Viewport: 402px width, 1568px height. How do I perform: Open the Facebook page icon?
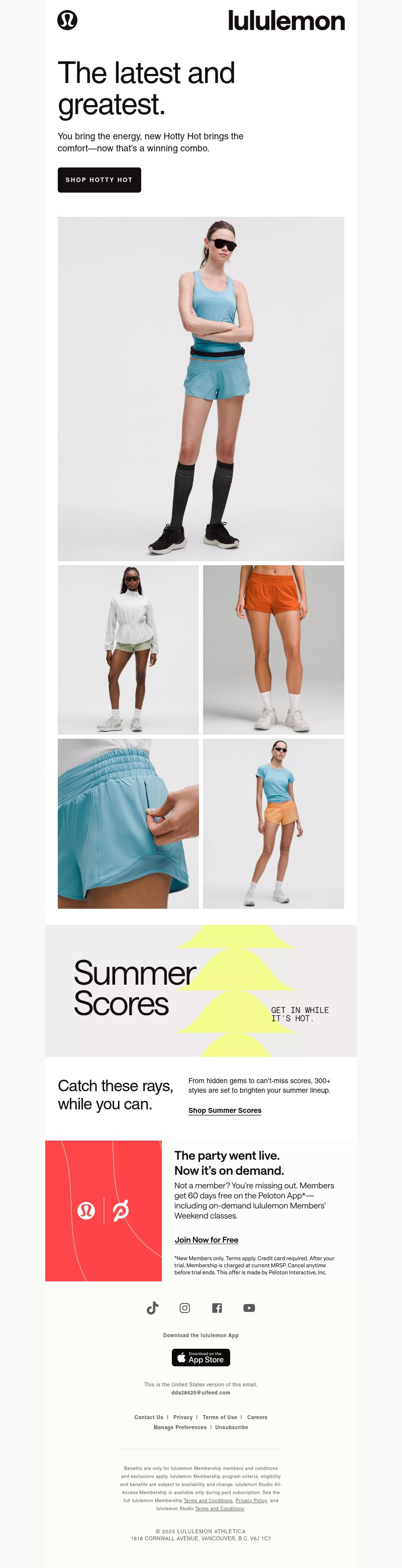[217, 1308]
